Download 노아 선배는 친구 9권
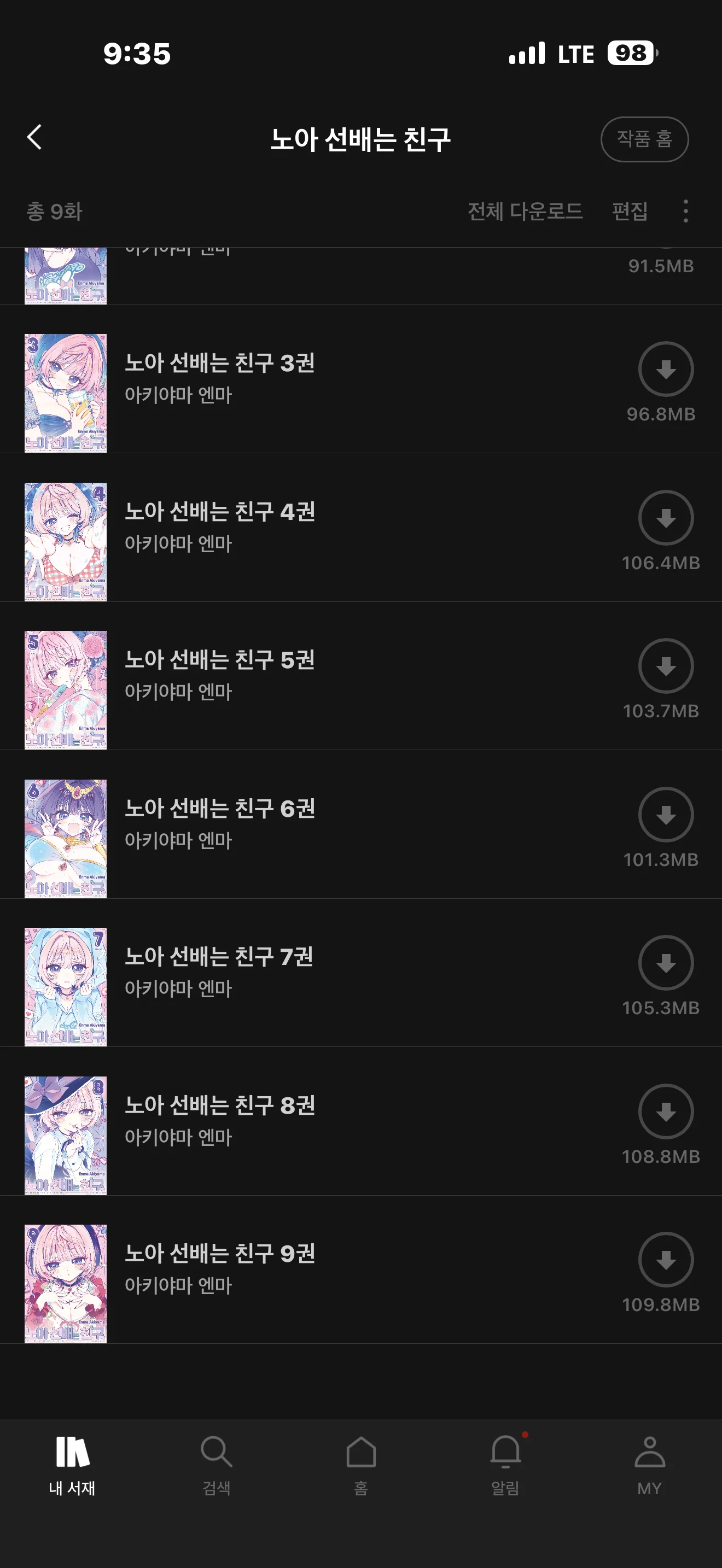The image size is (722, 1568). [665, 1260]
